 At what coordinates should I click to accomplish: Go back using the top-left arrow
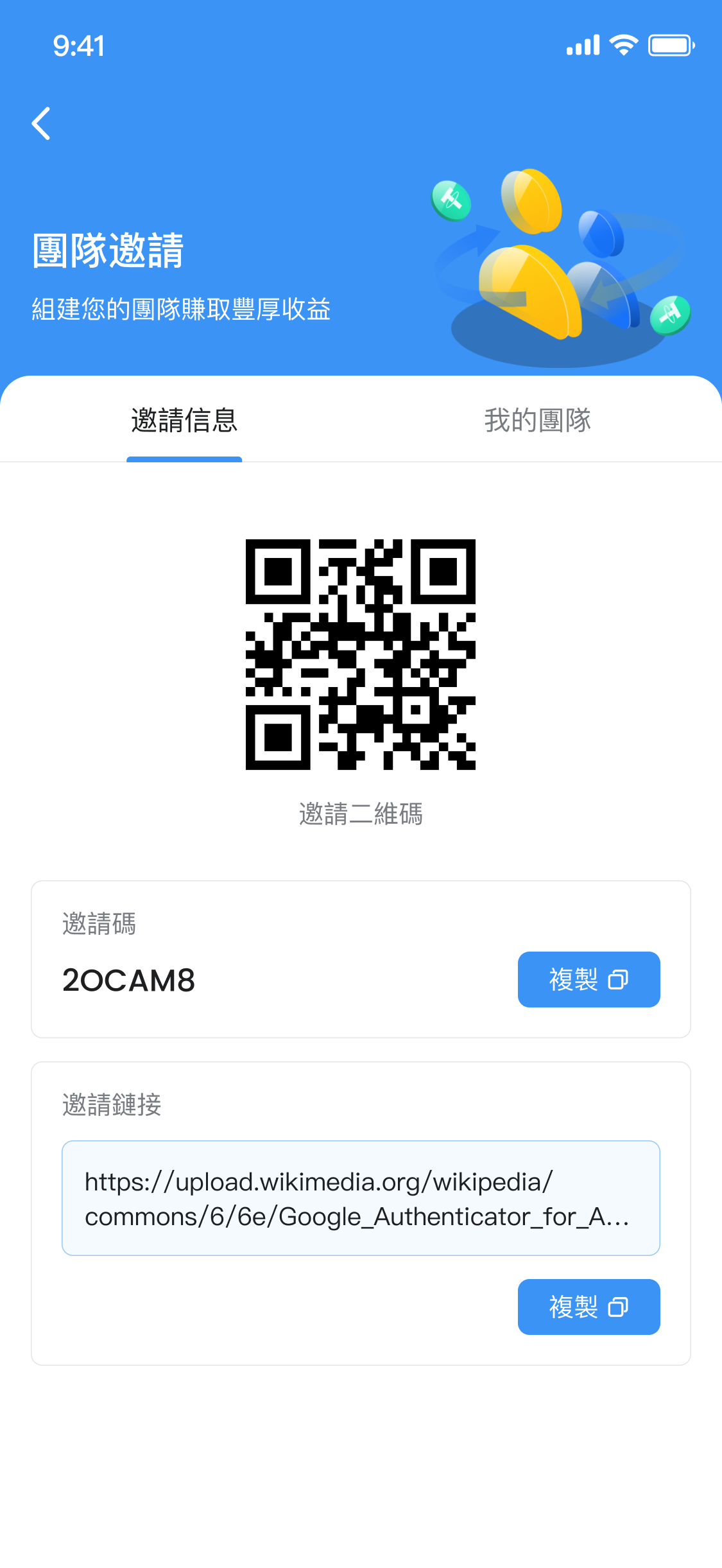(42, 123)
